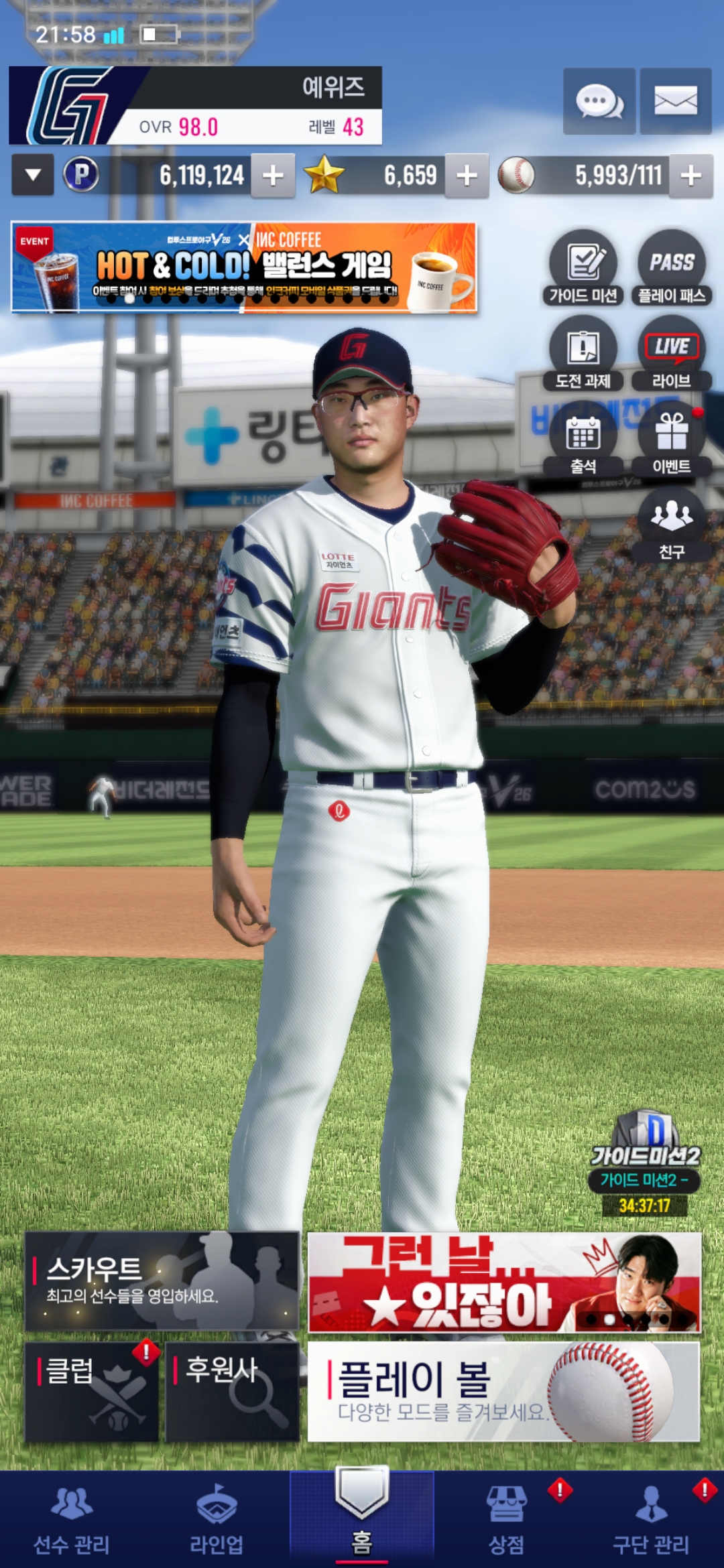Open the chat speech bubble icon

coord(599,102)
